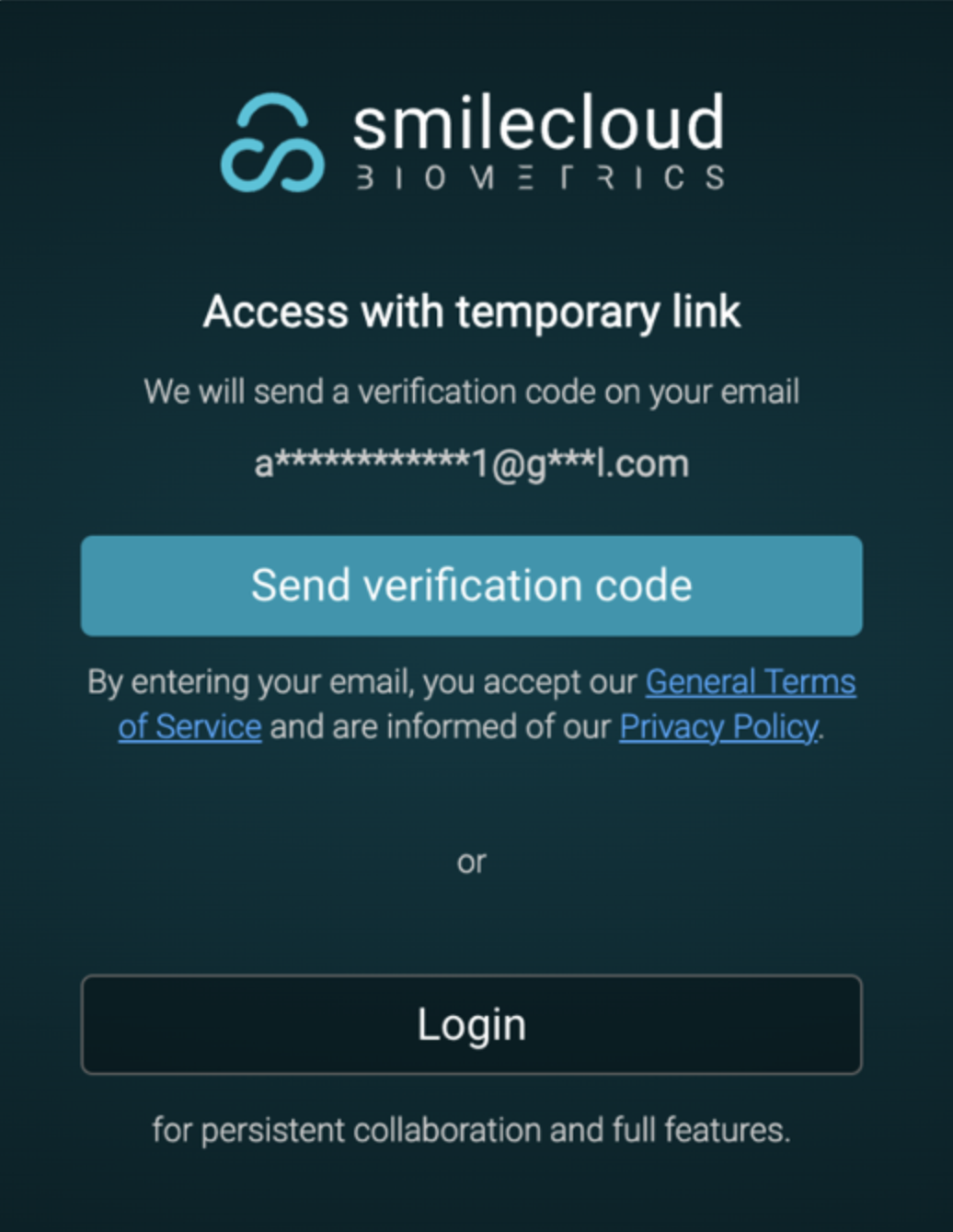Open the Privacy Policy link
Image resolution: width=953 pixels, height=1232 pixels.
point(718,727)
